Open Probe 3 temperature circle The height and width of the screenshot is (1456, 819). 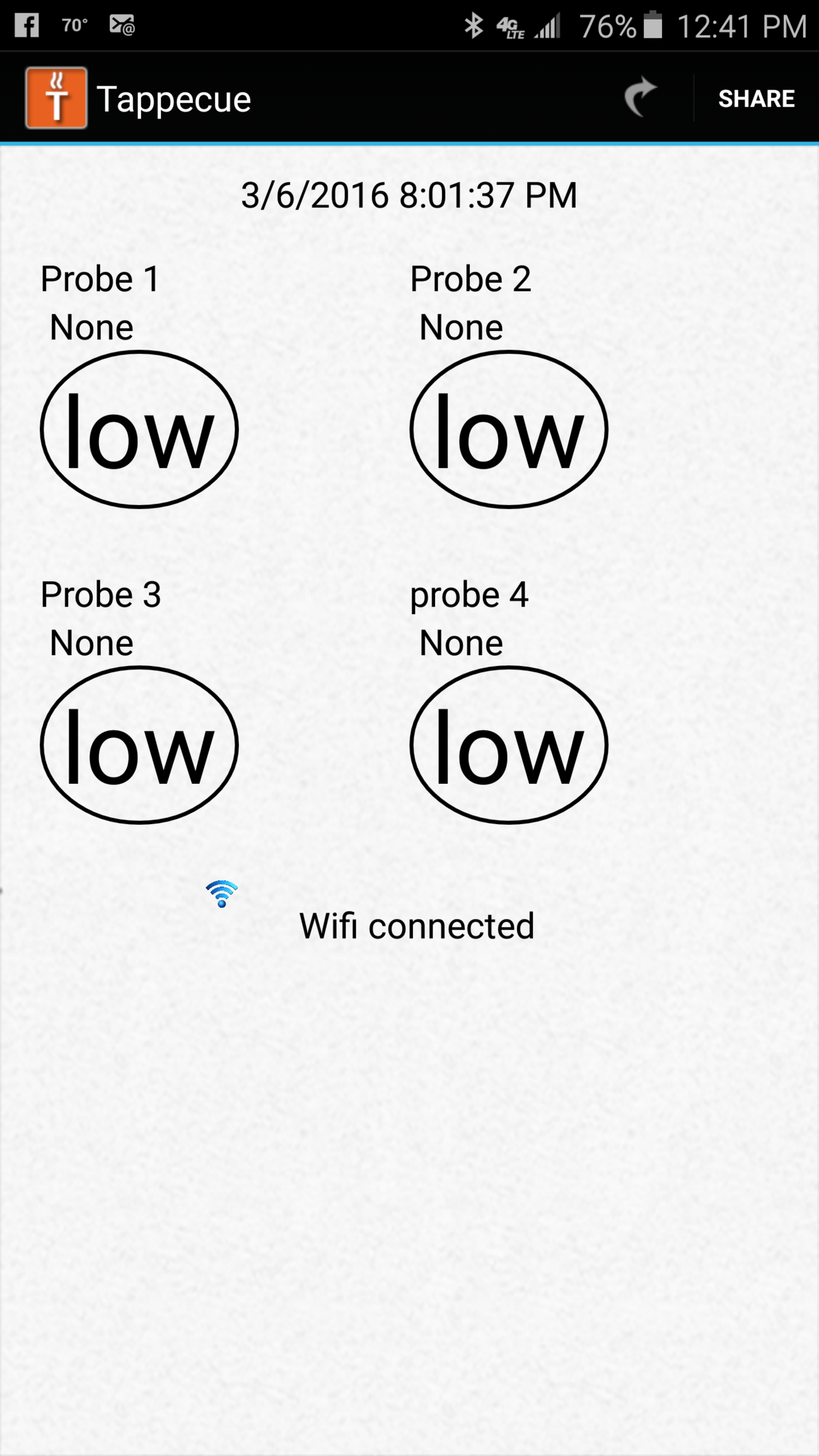(x=139, y=745)
